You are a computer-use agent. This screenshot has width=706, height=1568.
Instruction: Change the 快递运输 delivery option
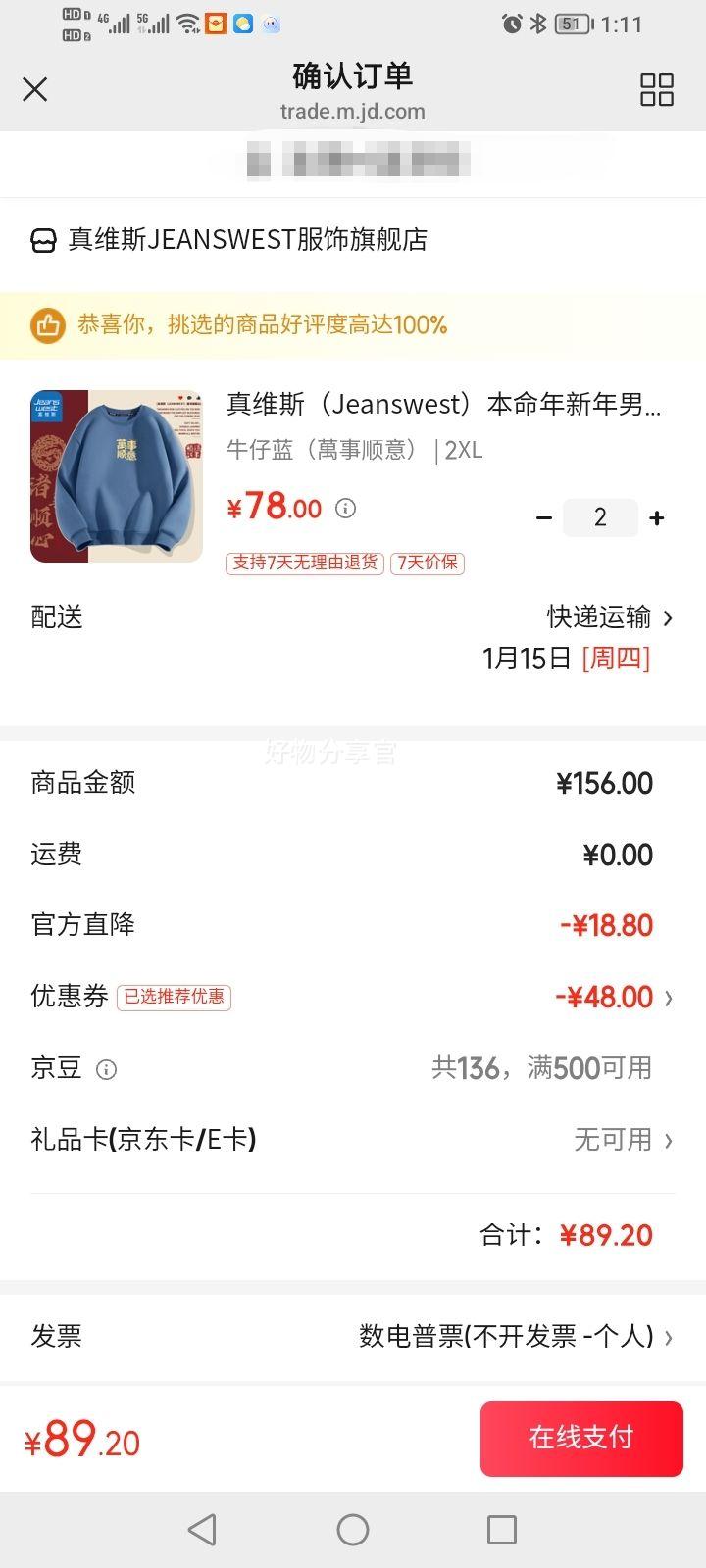click(610, 617)
